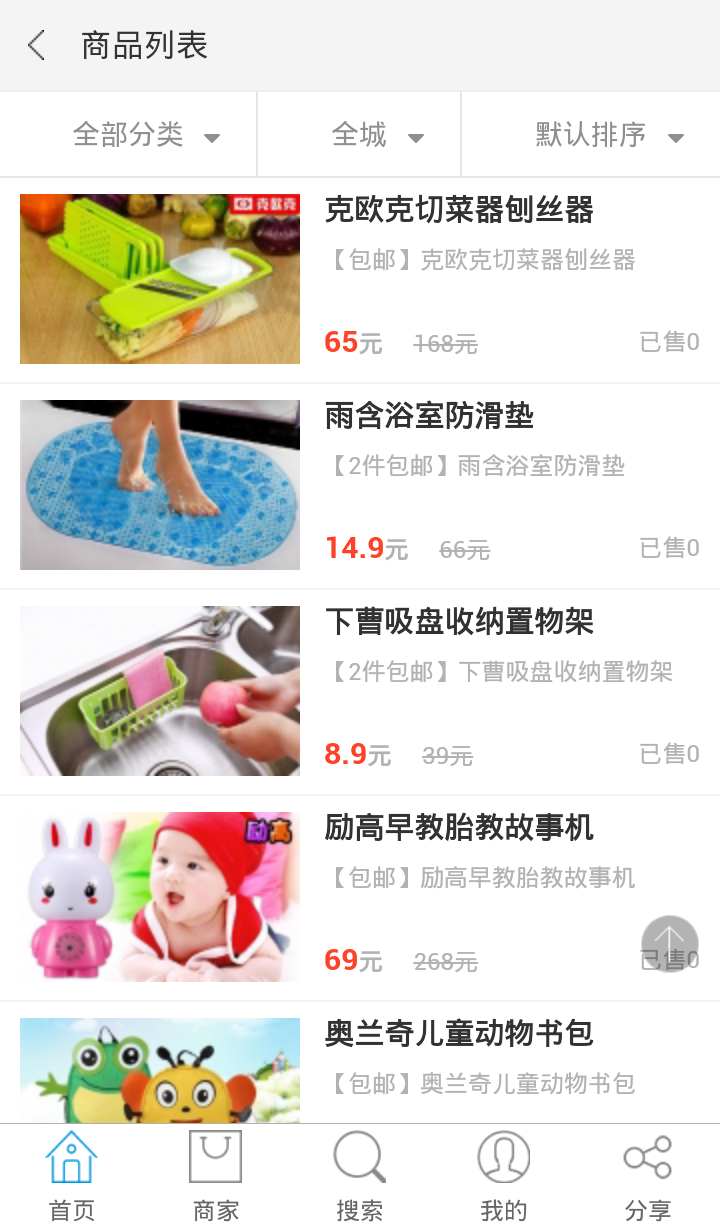Expand the 全部分类 category dropdown

pyautogui.click(x=145, y=135)
